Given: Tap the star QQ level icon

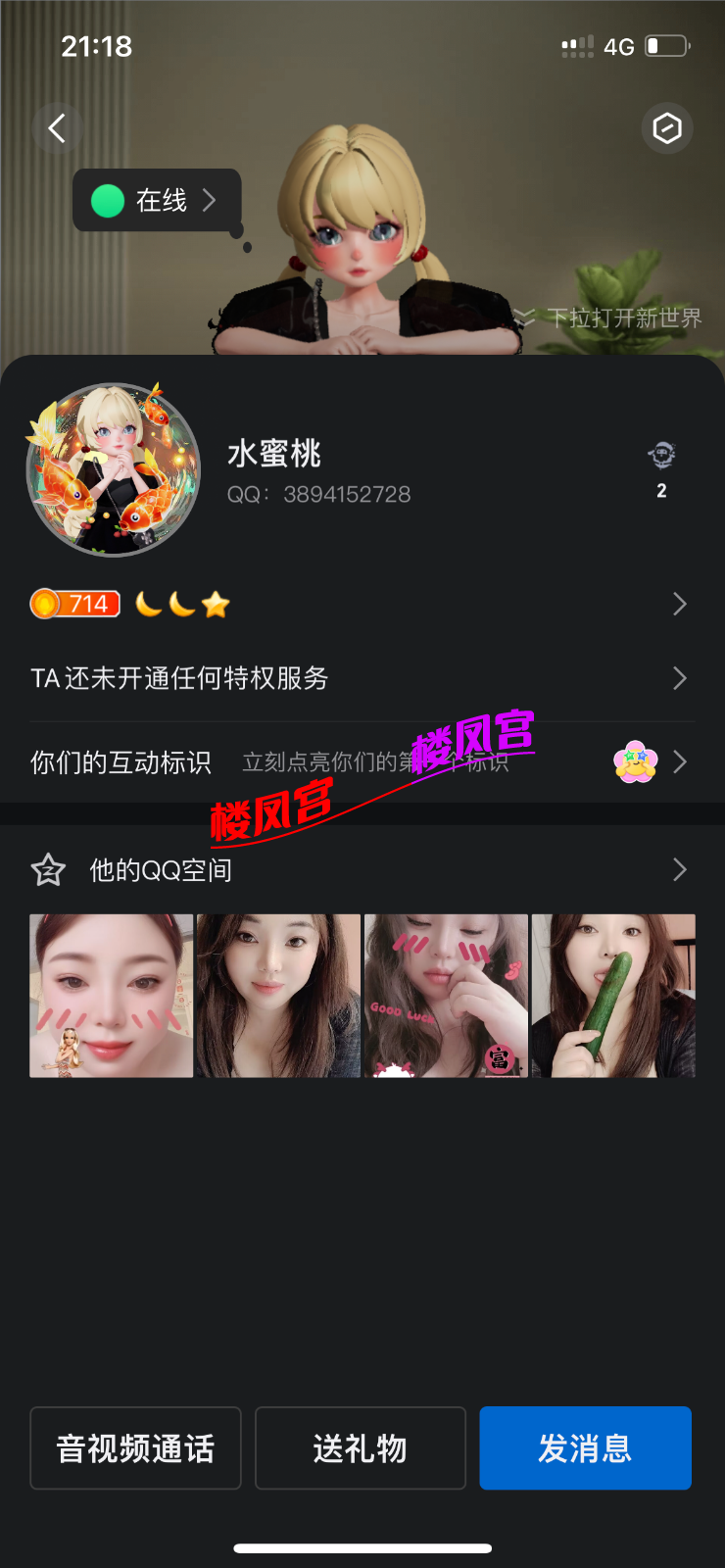Looking at the screenshot, I should point(216,603).
